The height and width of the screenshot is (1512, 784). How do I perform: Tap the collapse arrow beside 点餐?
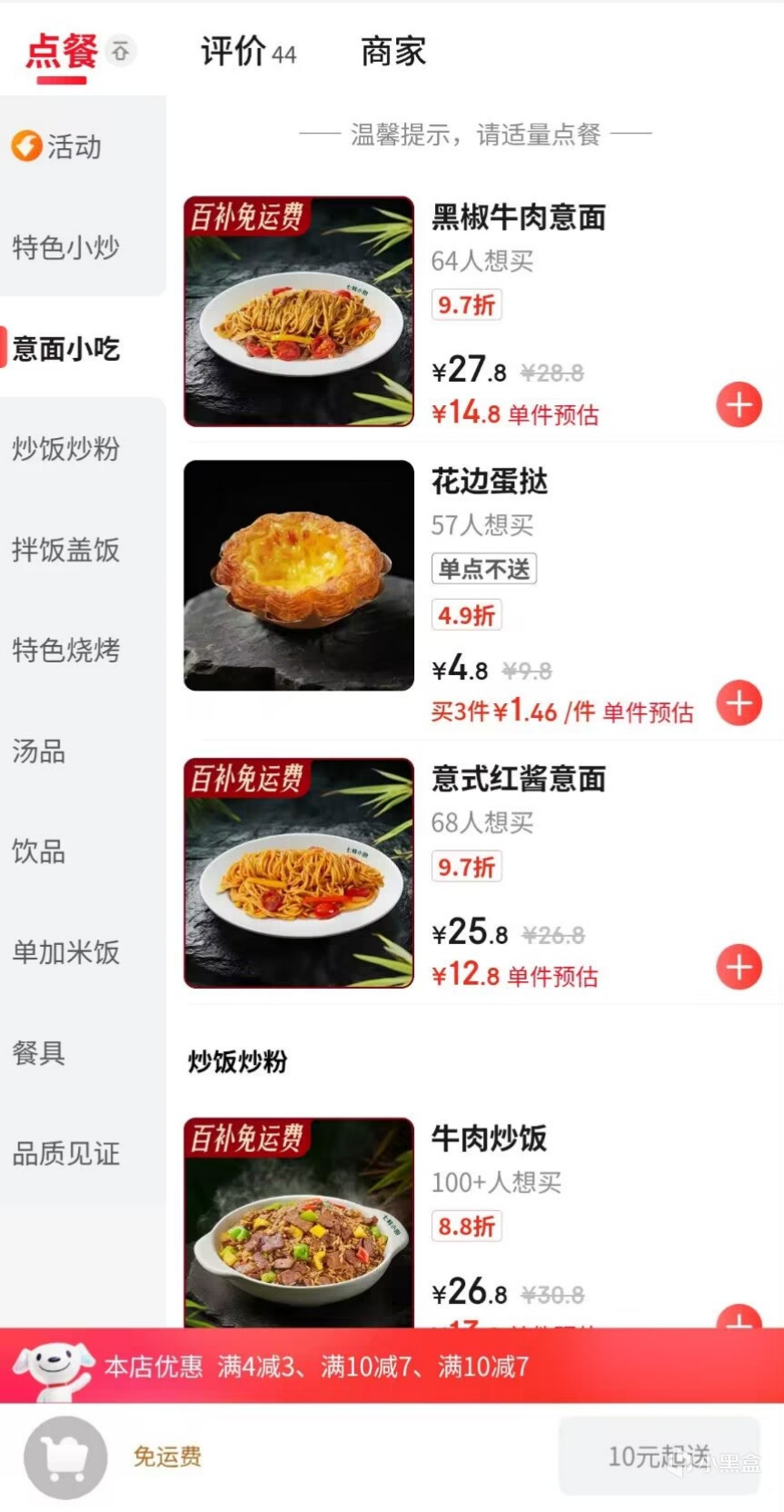click(120, 51)
